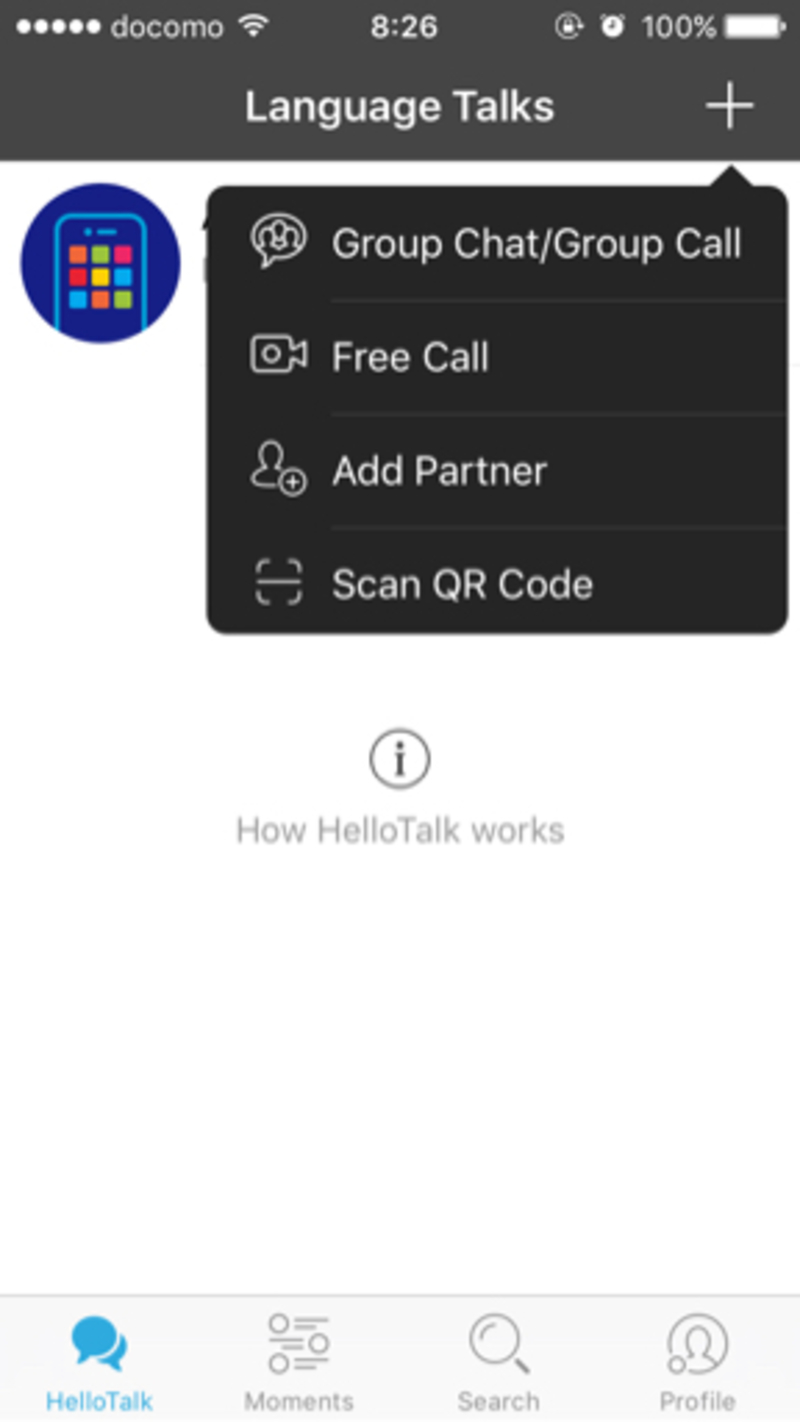Open the chat with the phone avatar
Screen dimensions: 800x1422
pyautogui.click(x=100, y=263)
